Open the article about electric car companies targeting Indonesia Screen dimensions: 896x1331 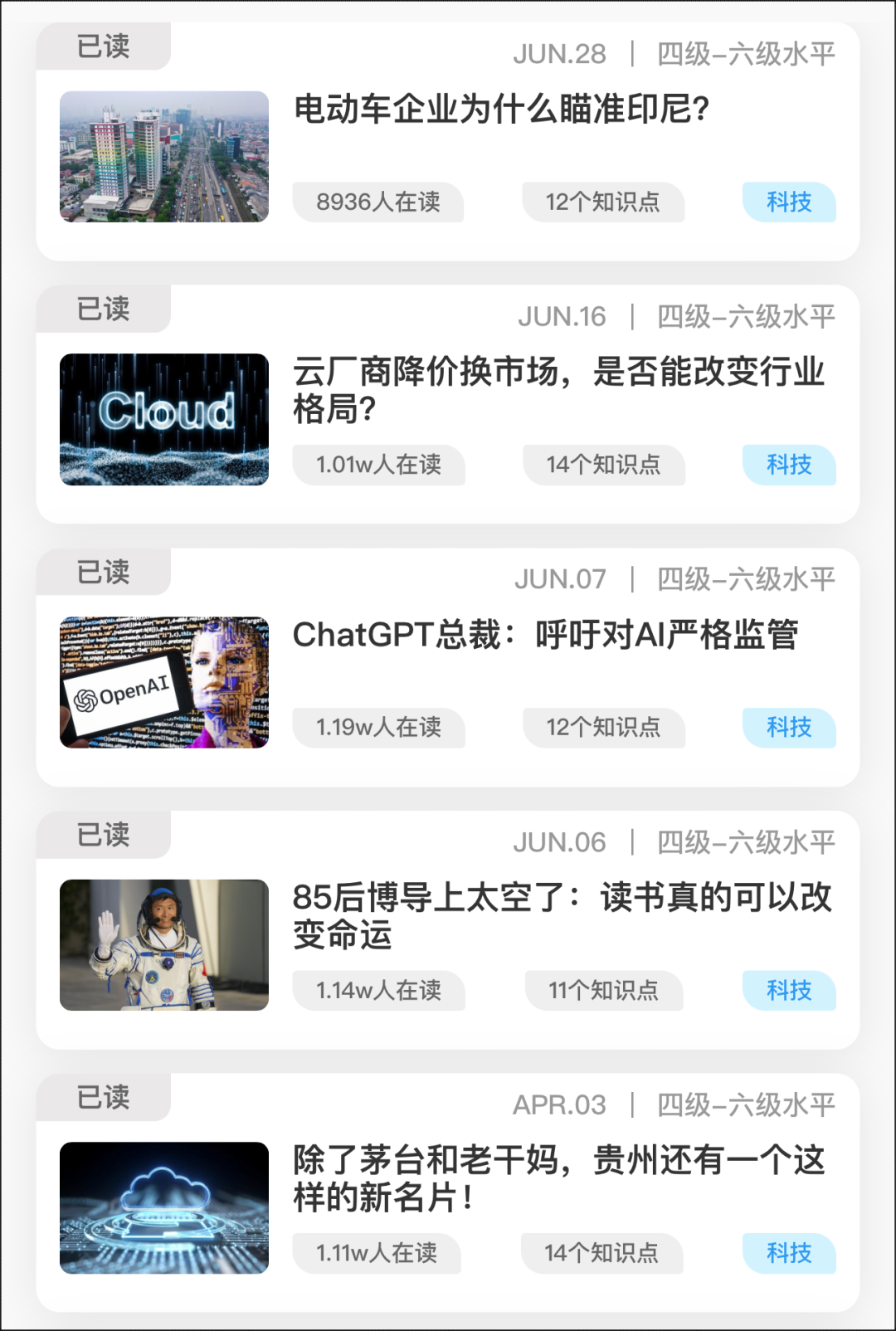coord(501,110)
